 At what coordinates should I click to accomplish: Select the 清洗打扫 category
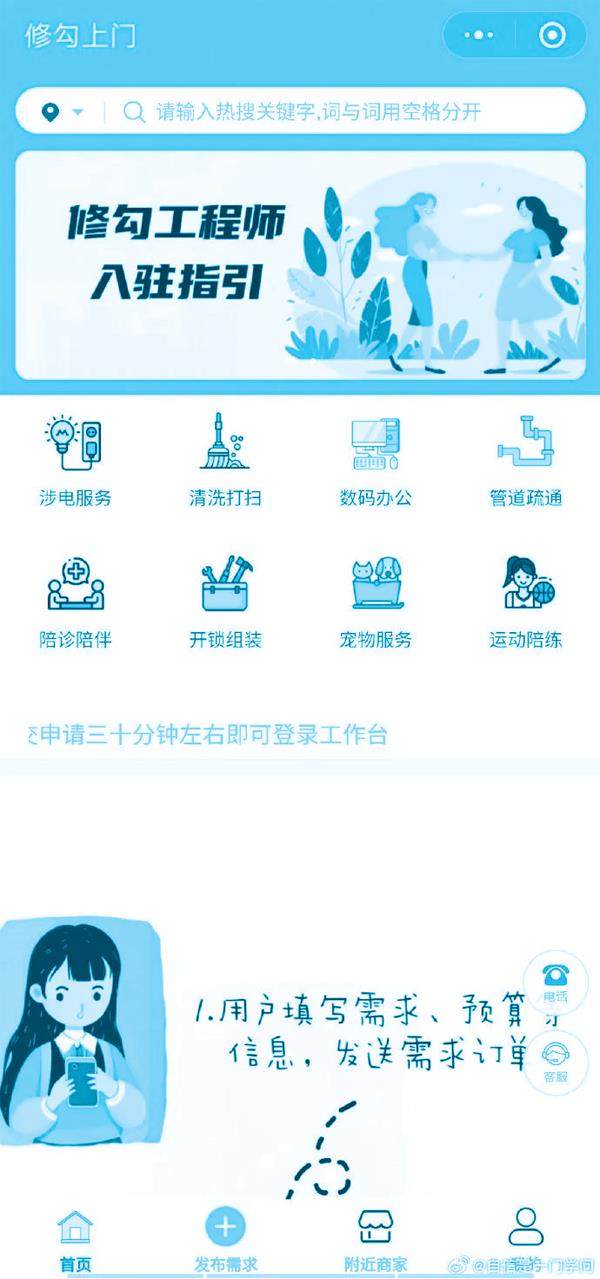coord(225,460)
